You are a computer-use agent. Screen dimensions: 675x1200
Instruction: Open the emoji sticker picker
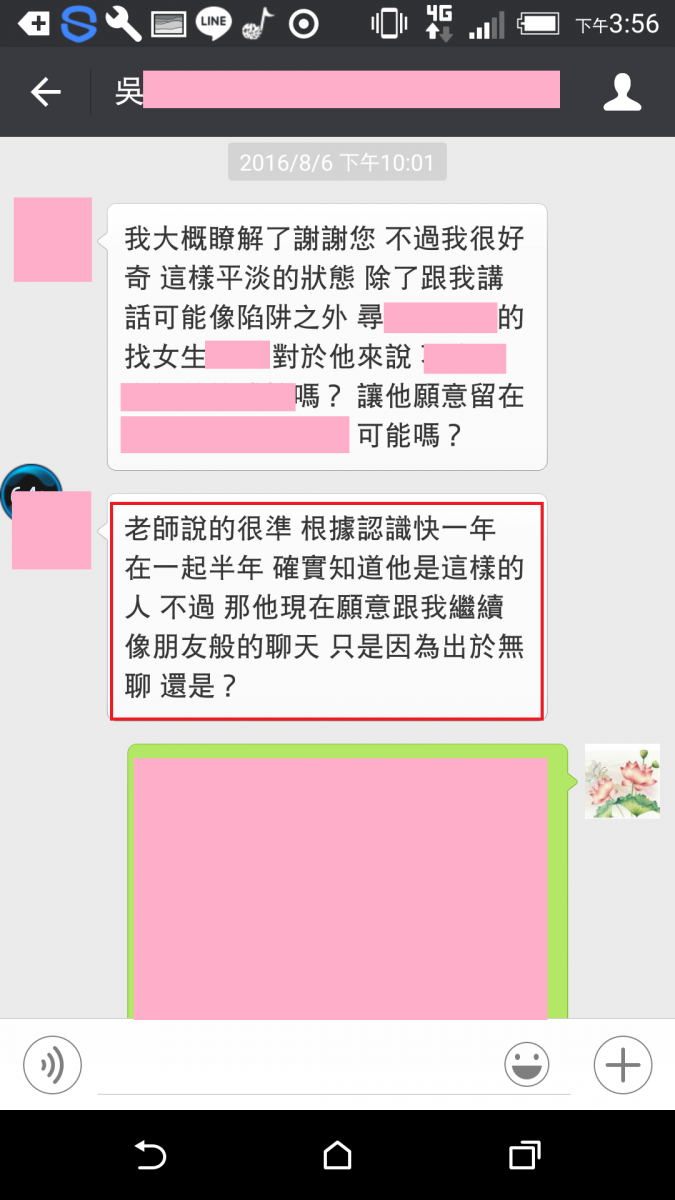pyautogui.click(x=527, y=1065)
